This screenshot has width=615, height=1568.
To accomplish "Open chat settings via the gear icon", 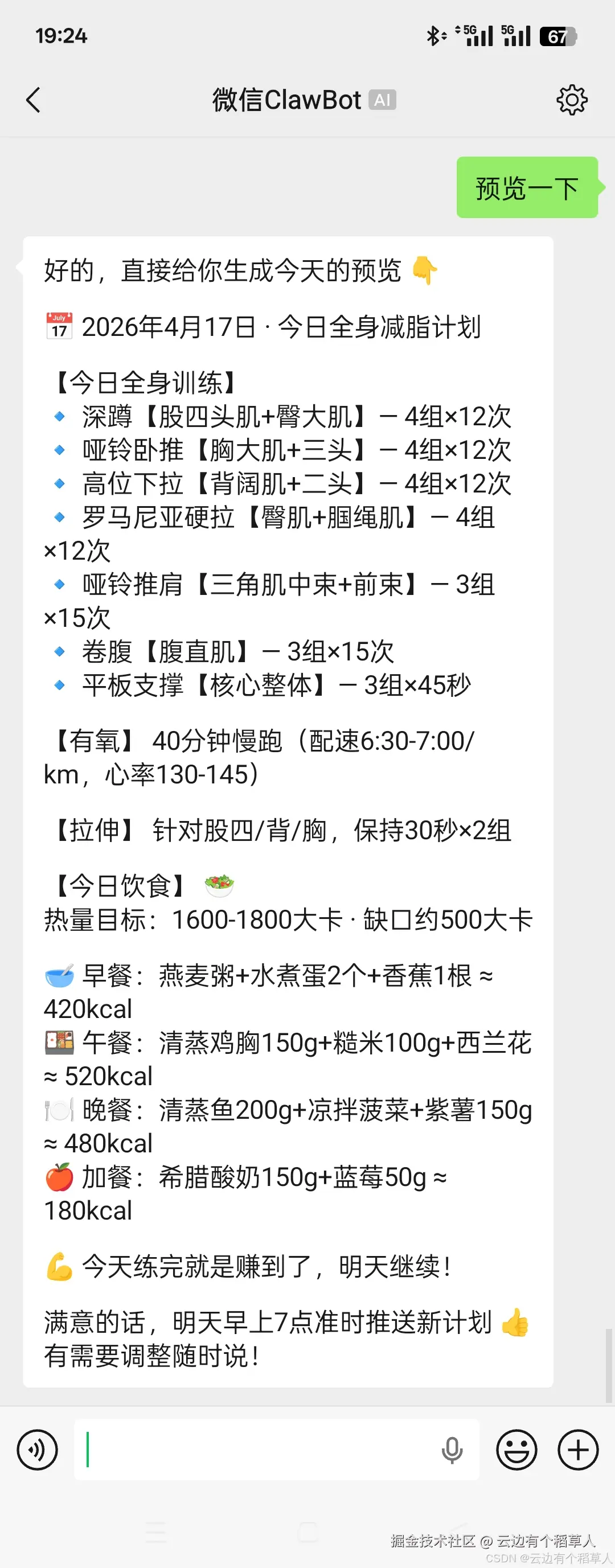I will pos(571,100).
